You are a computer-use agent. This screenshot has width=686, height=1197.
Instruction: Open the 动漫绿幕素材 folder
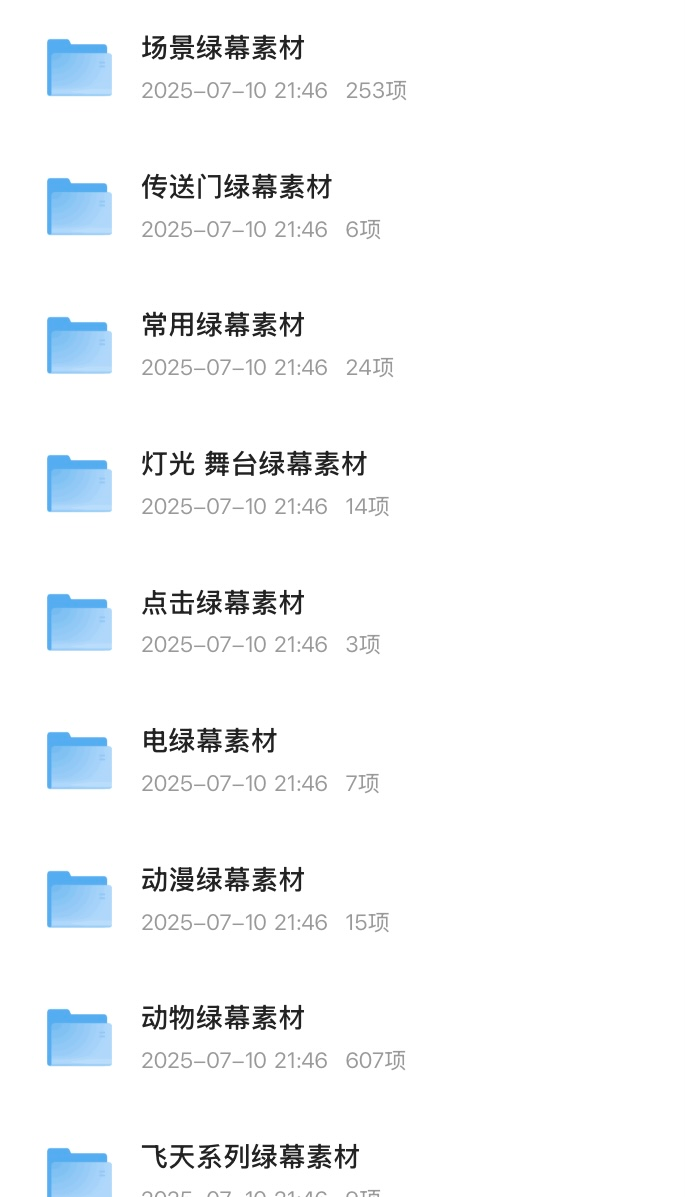(343, 899)
